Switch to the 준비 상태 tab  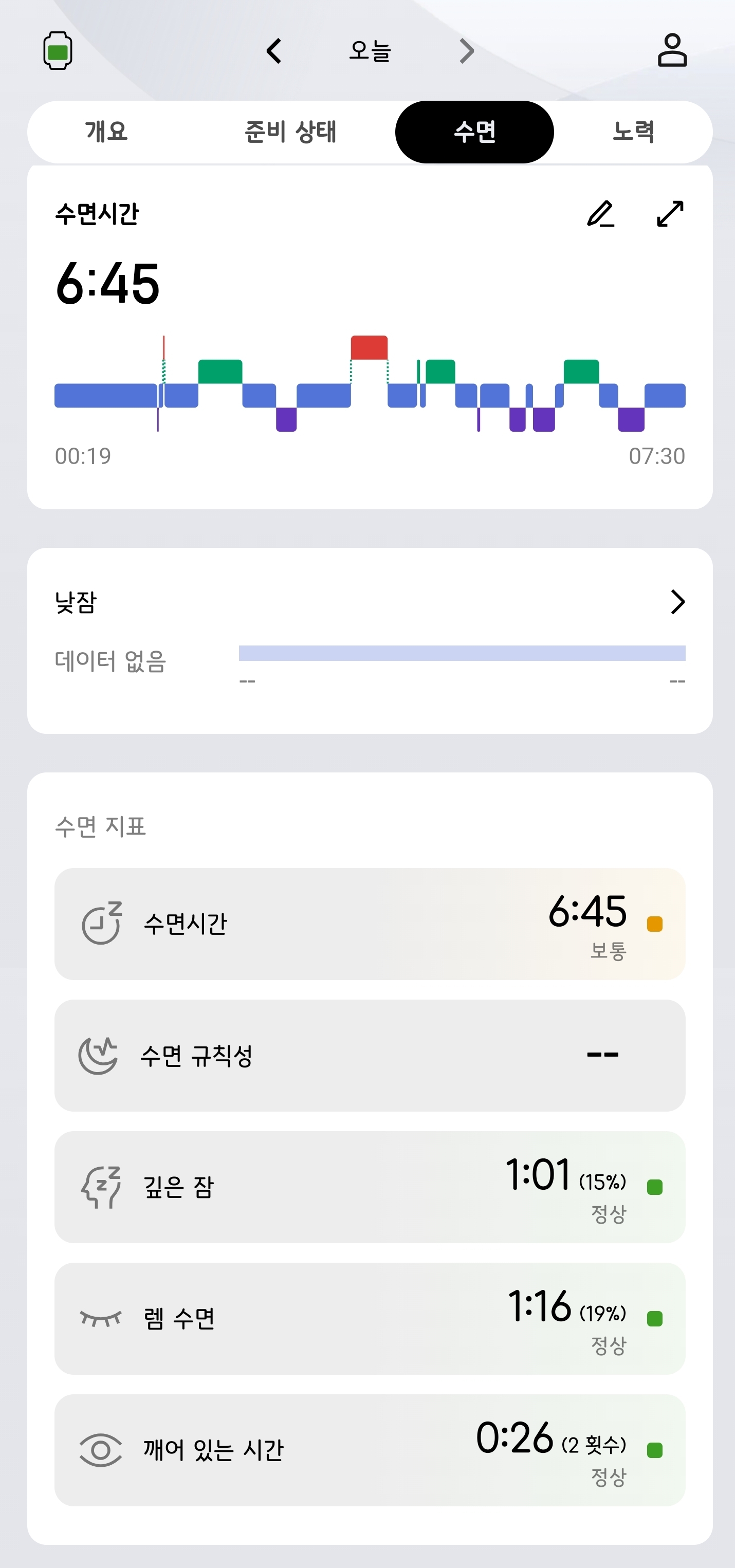click(290, 132)
